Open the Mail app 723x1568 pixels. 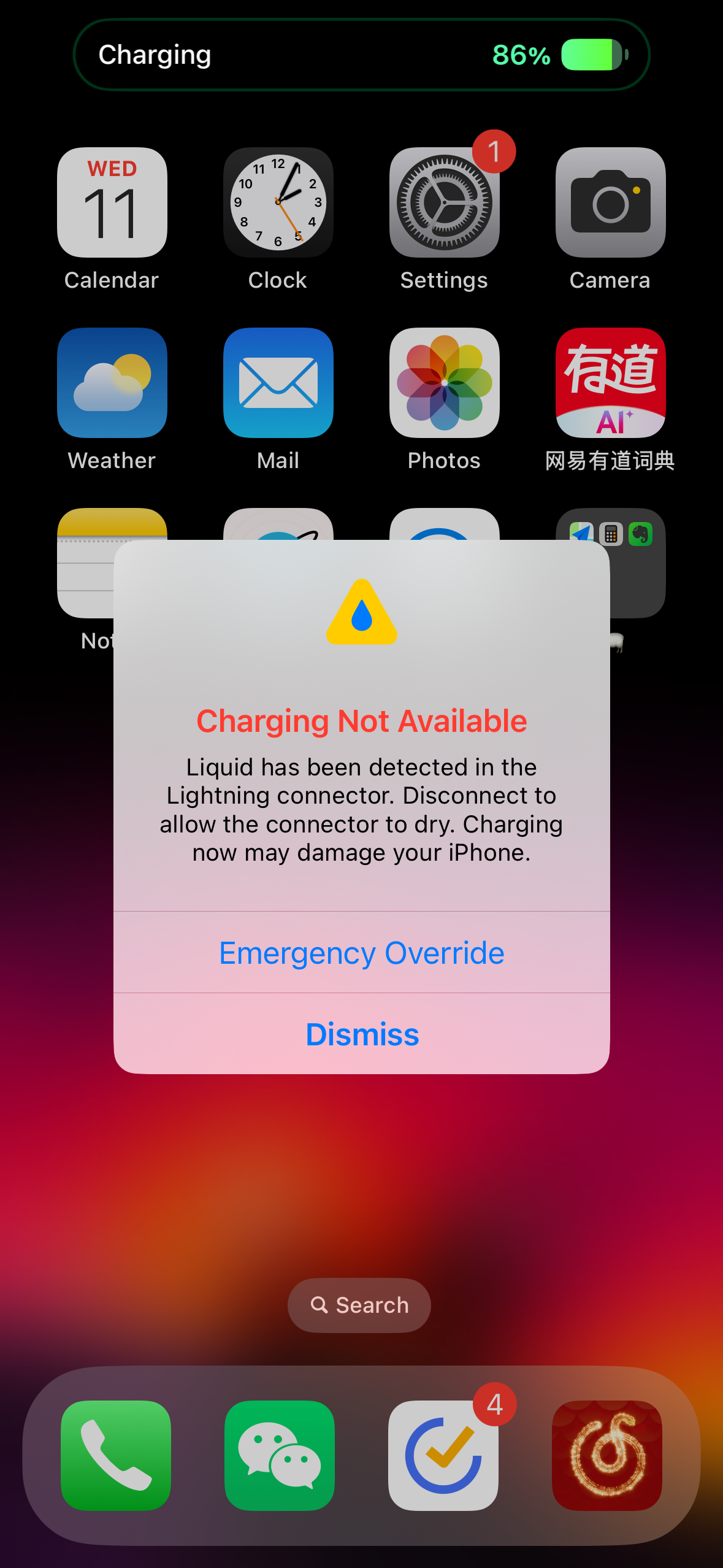click(278, 383)
